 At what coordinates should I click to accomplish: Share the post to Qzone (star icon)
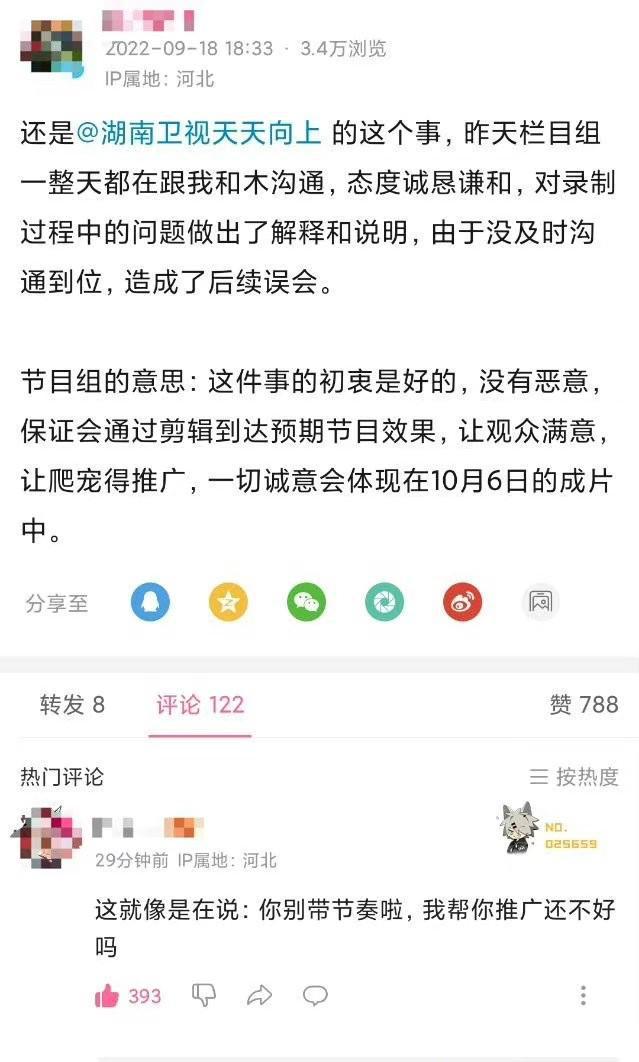click(x=228, y=602)
